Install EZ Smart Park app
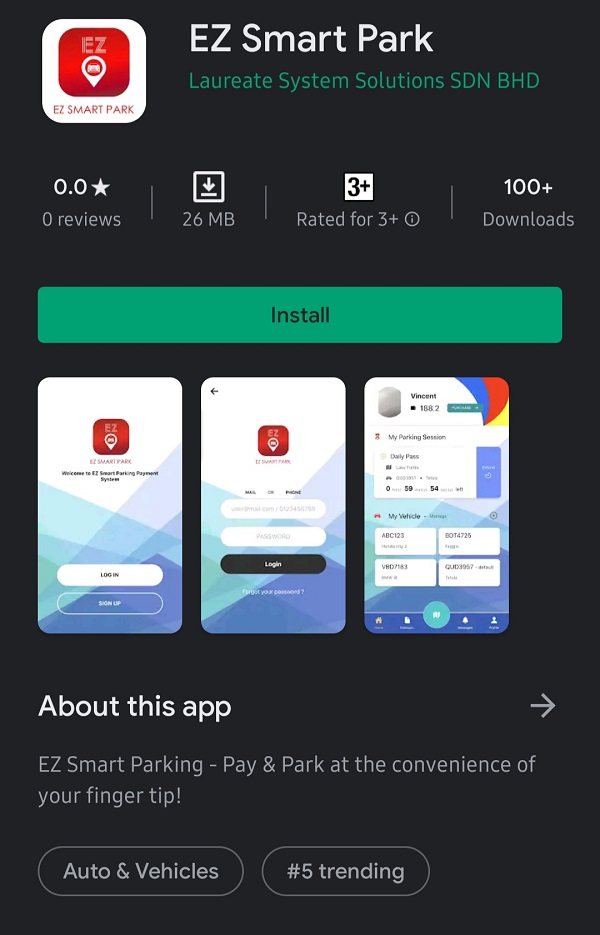This screenshot has height=935, width=600. pyautogui.click(x=300, y=315)
